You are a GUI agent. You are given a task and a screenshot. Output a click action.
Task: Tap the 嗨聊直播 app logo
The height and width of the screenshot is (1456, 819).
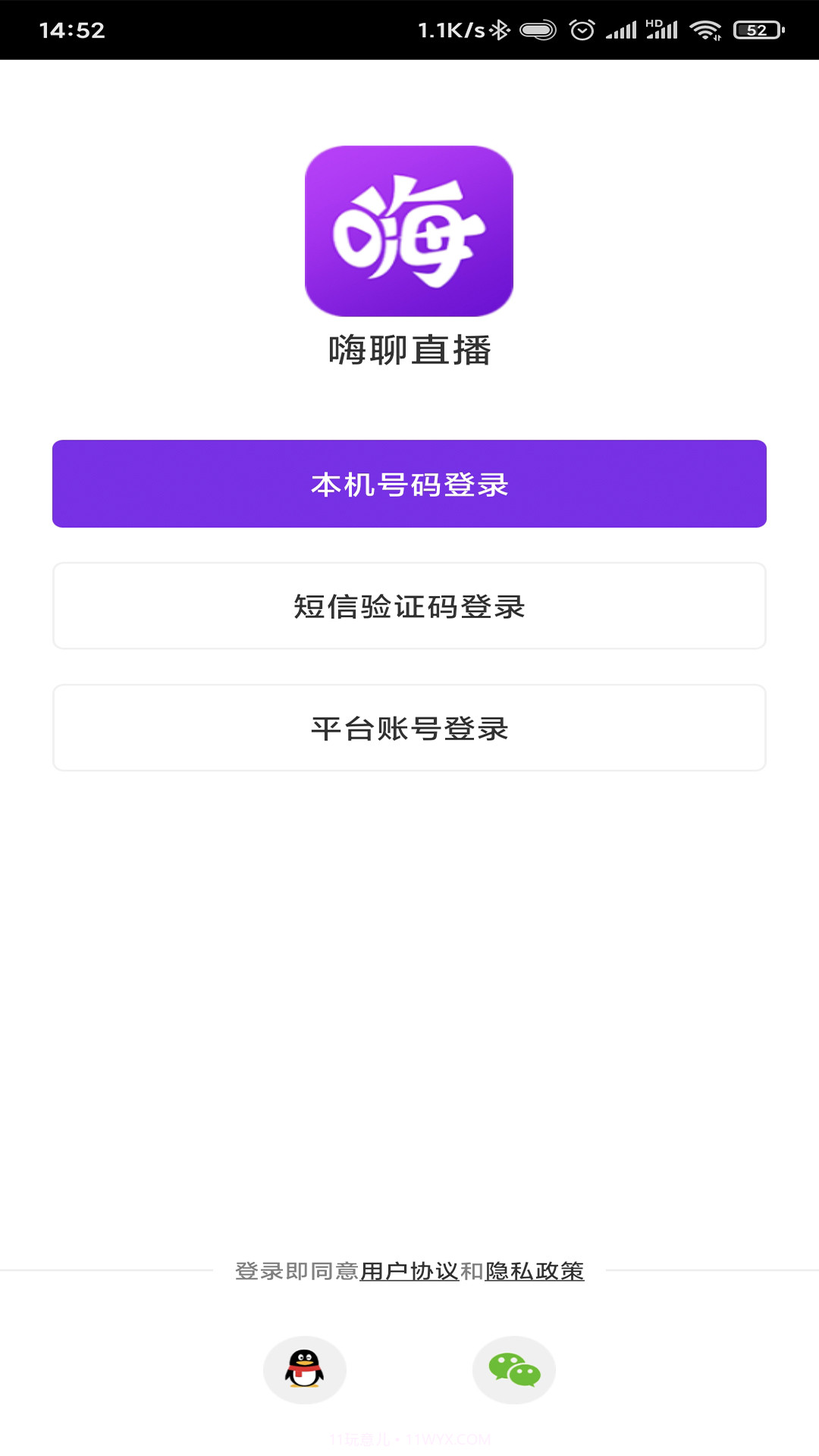click(x=409, y=230)
